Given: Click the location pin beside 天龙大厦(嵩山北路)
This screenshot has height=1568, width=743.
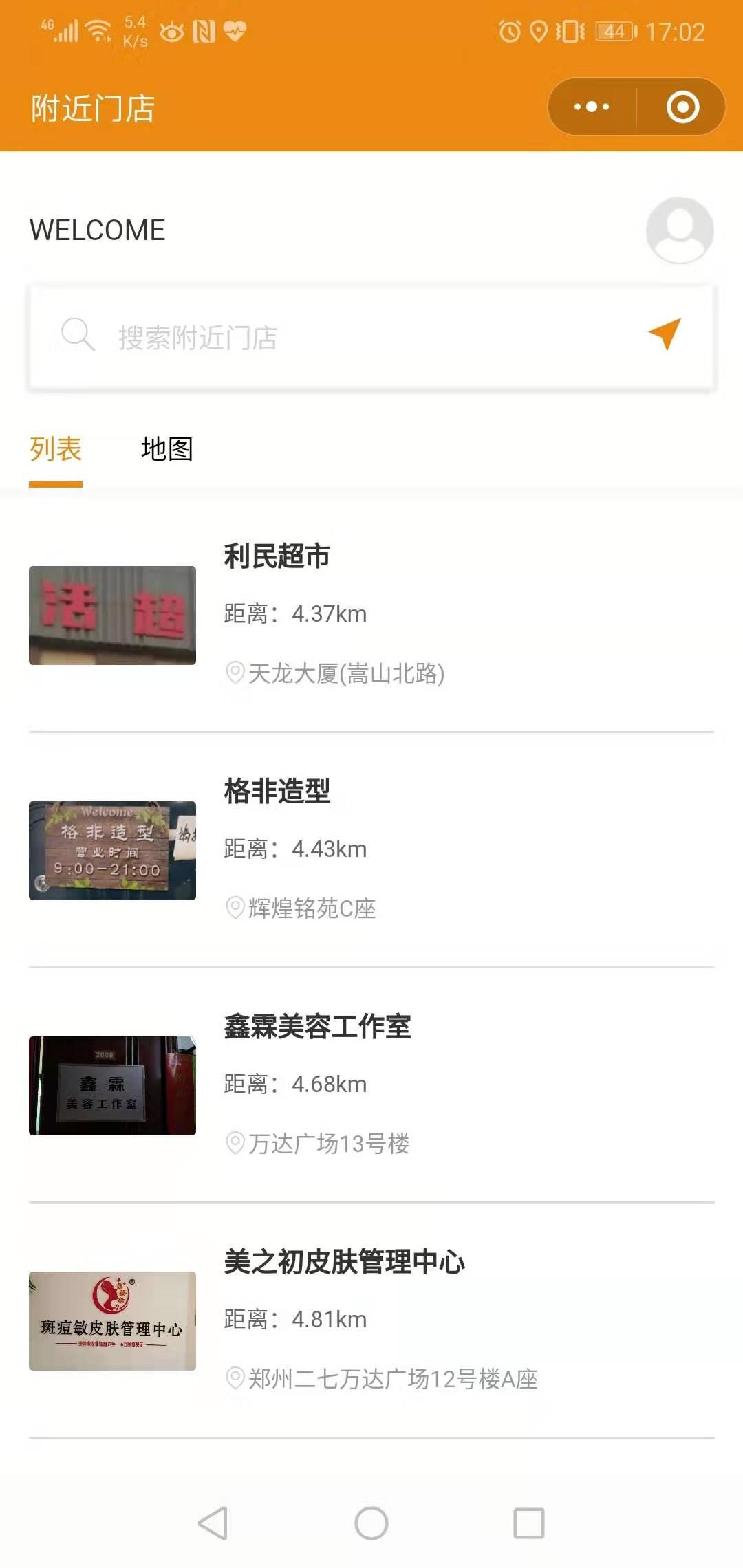Looking at the screenshot, I should click(x=233, y=674).
